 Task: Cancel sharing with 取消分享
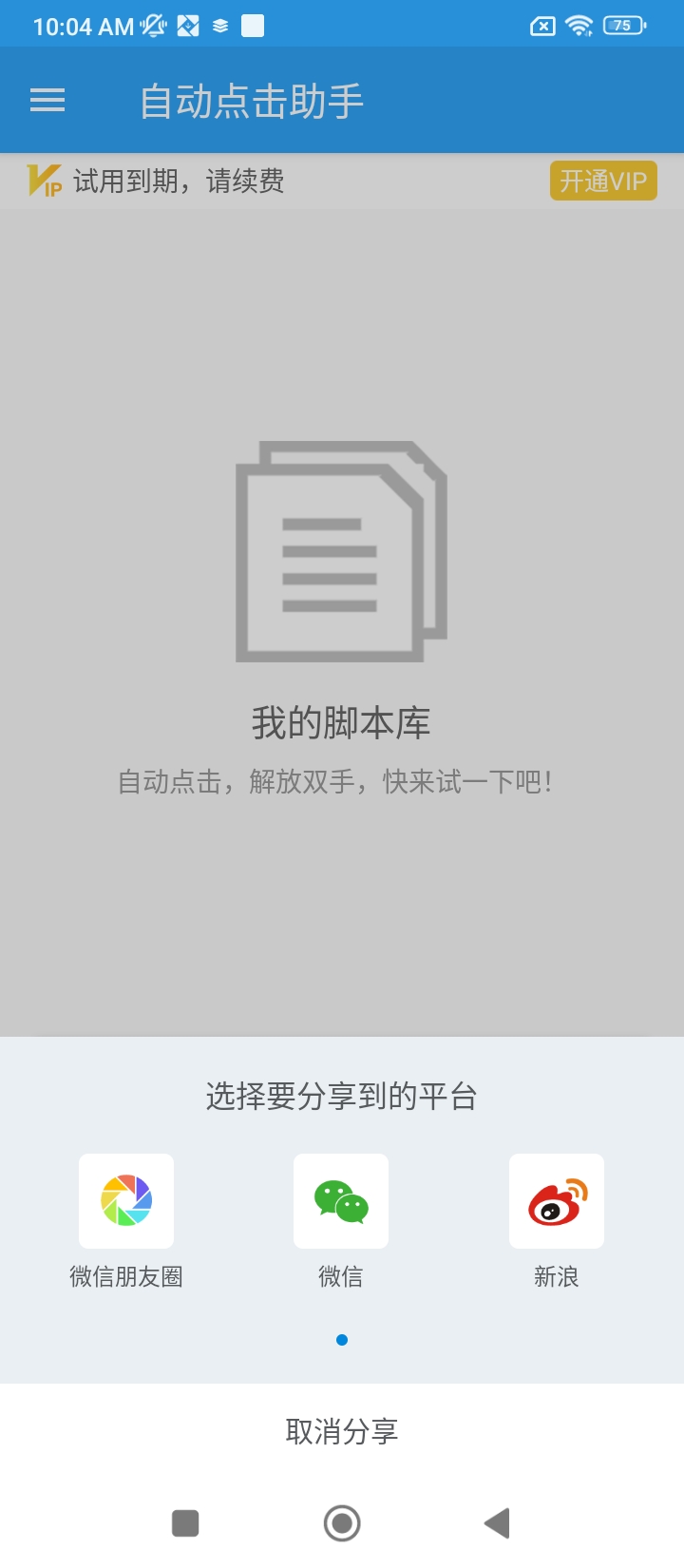(x=342, y=1431)
